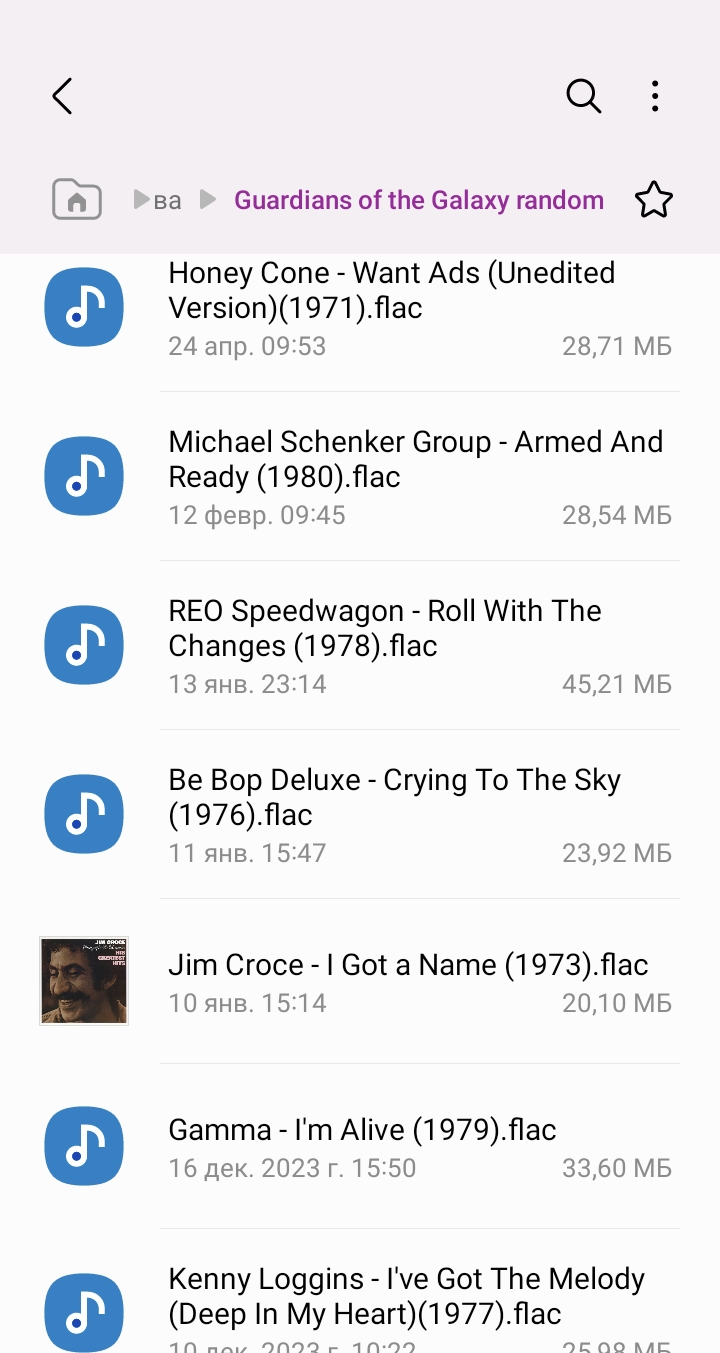Play Michael Schenker Group - Armed And Ready

click(415, 460)
